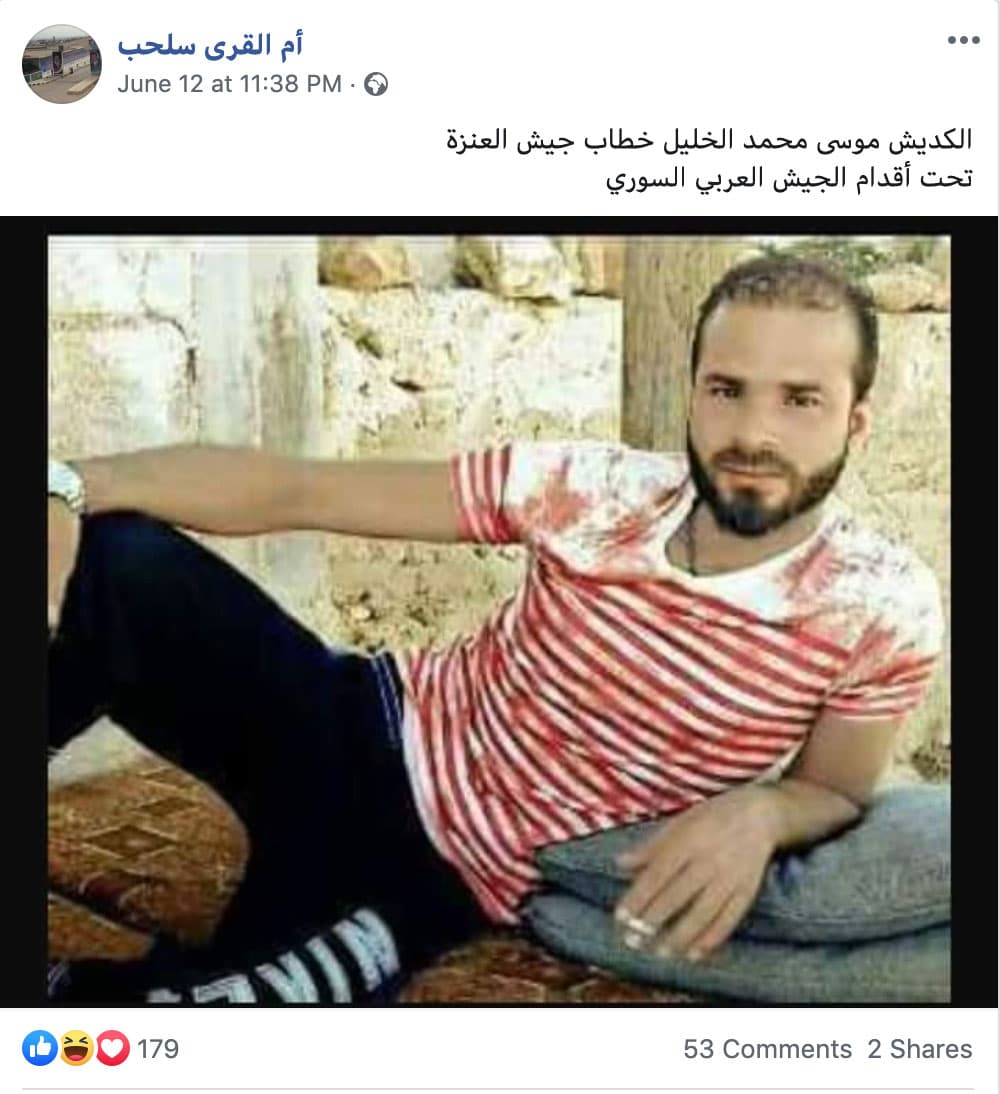The width and height of the screenshot is (1000, 1094).
Task: Open the post's three-dot options menu
Action: coord(963,40)
